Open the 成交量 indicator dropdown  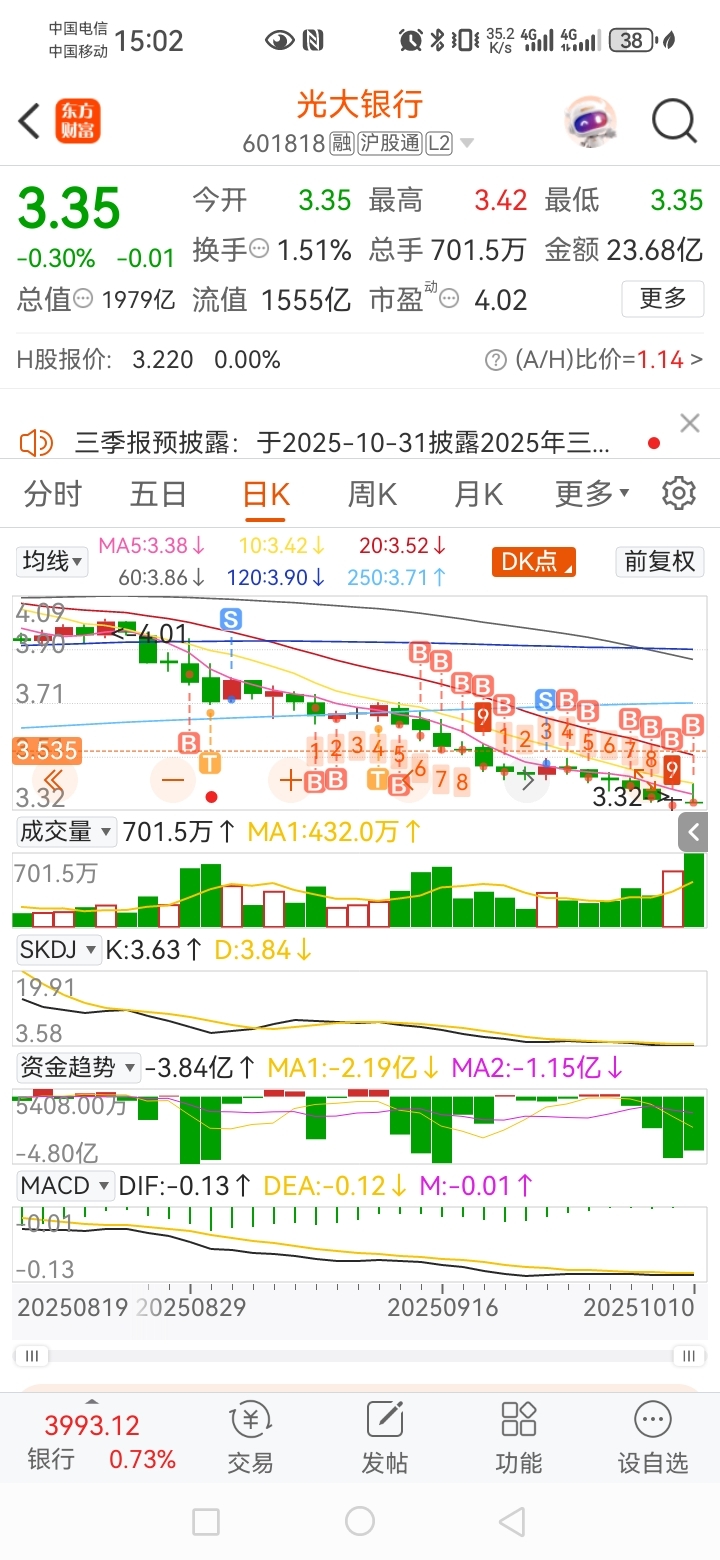pyautogui.click(x=66, y=831)
